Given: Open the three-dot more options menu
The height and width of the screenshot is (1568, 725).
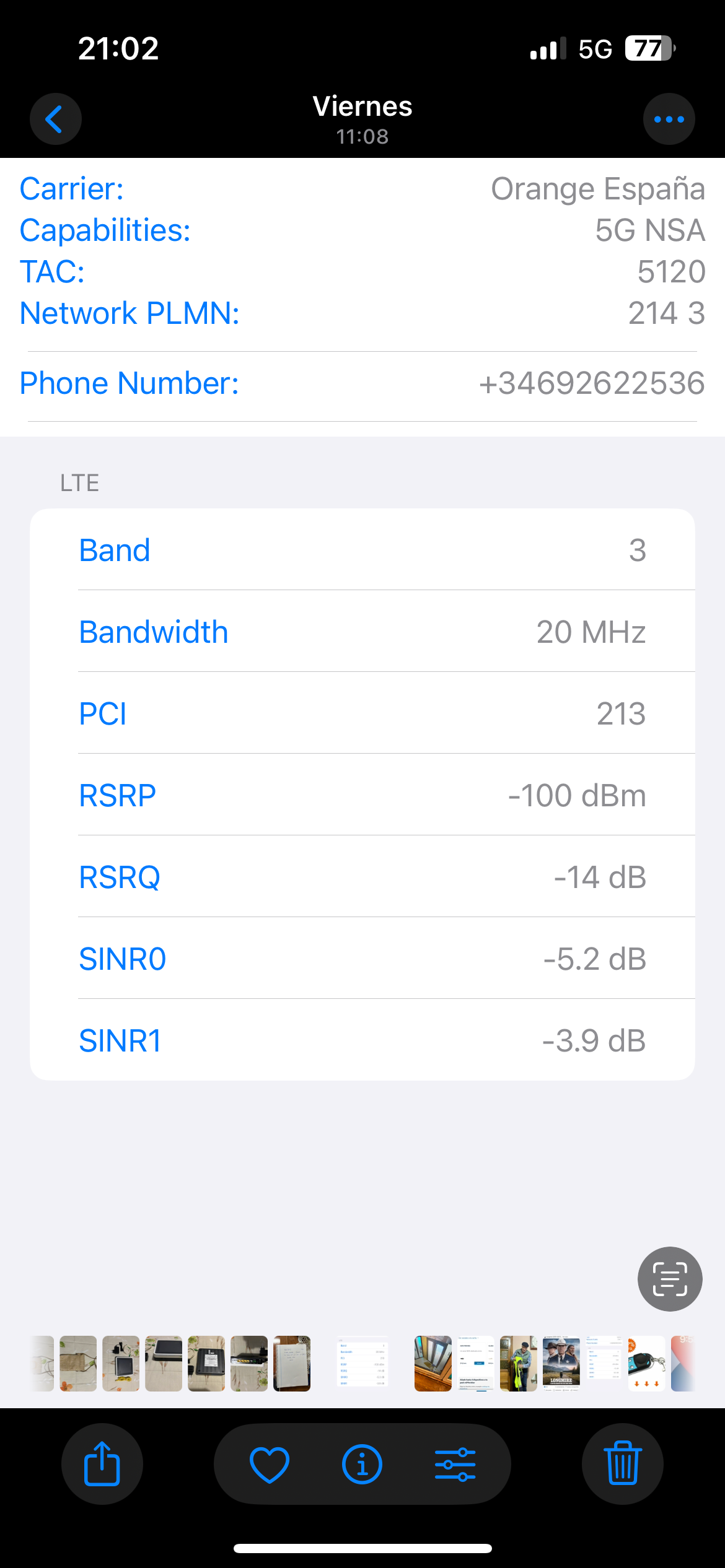Looking at the screenshot, I should pyautogui.click(x=669, y=119).
